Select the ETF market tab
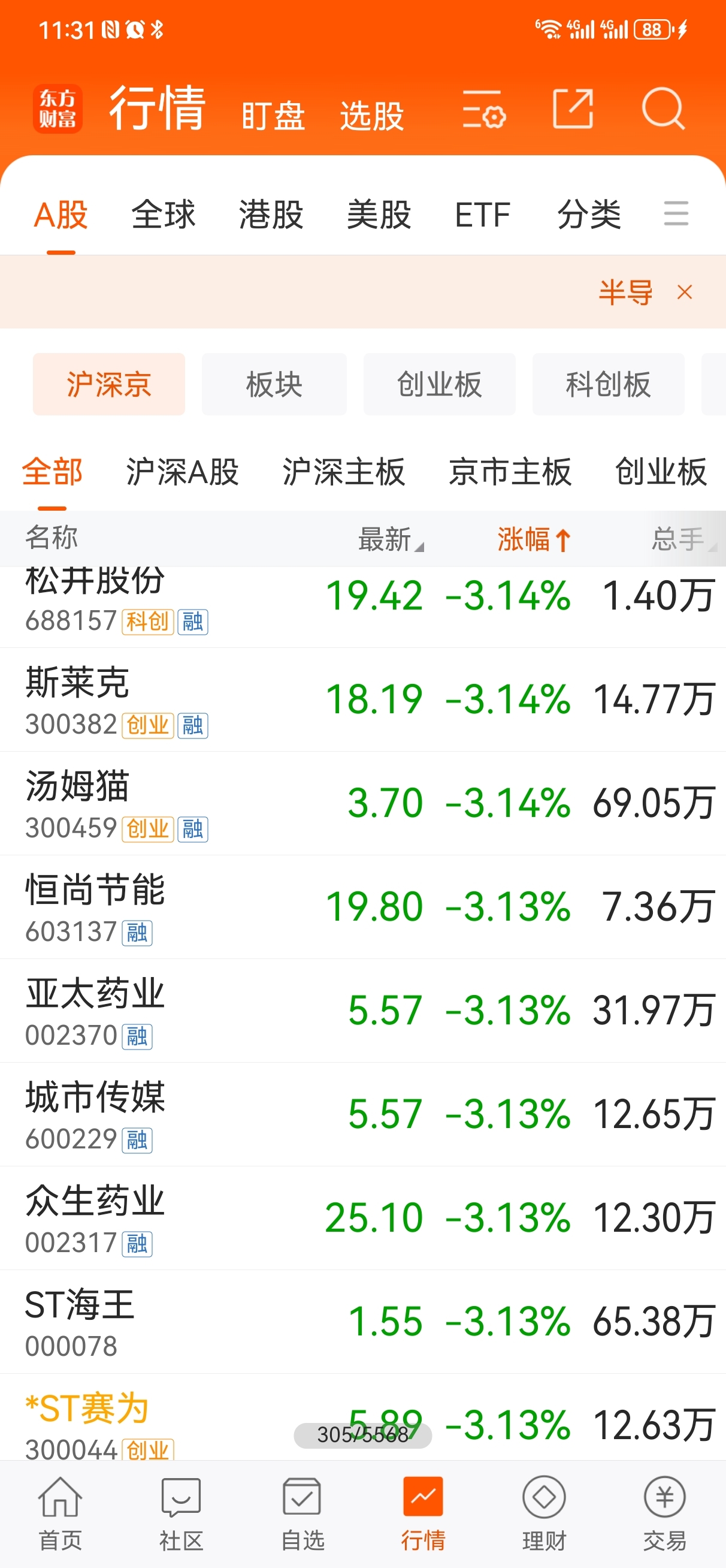This screenshot has height=1568, width=726. pos(482,214)
